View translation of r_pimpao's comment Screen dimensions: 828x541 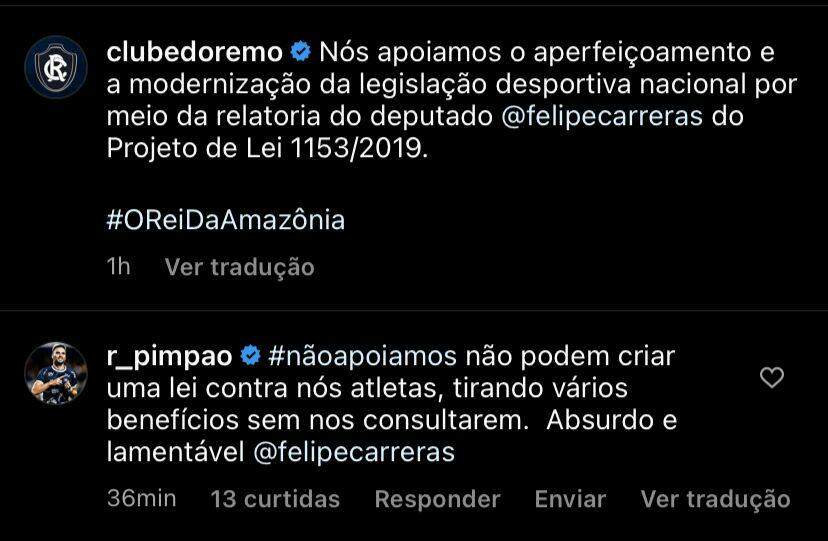715,499
